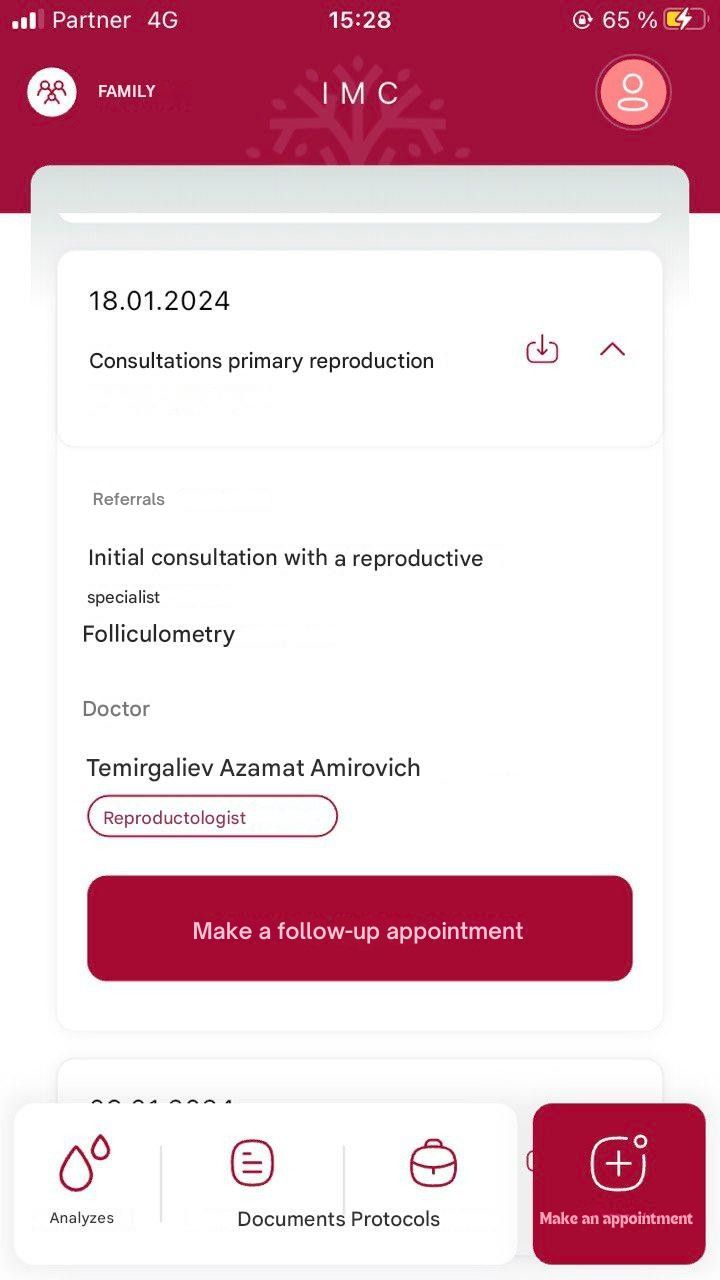
Task: Tap Make an appointment
Action: pos(618,1183)
